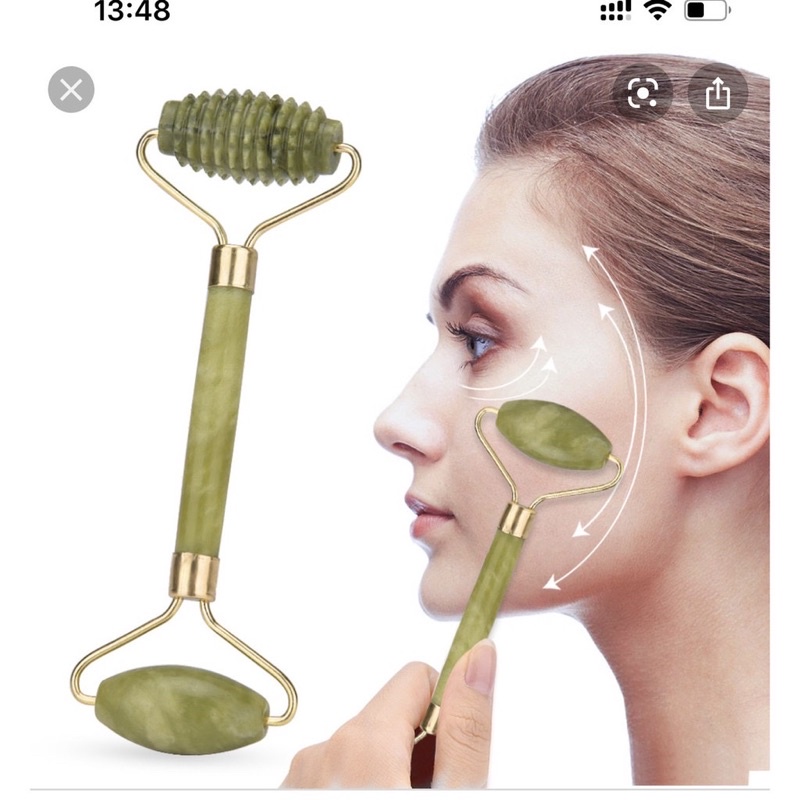Start a visual search on this image

click(x=641, y=94)
